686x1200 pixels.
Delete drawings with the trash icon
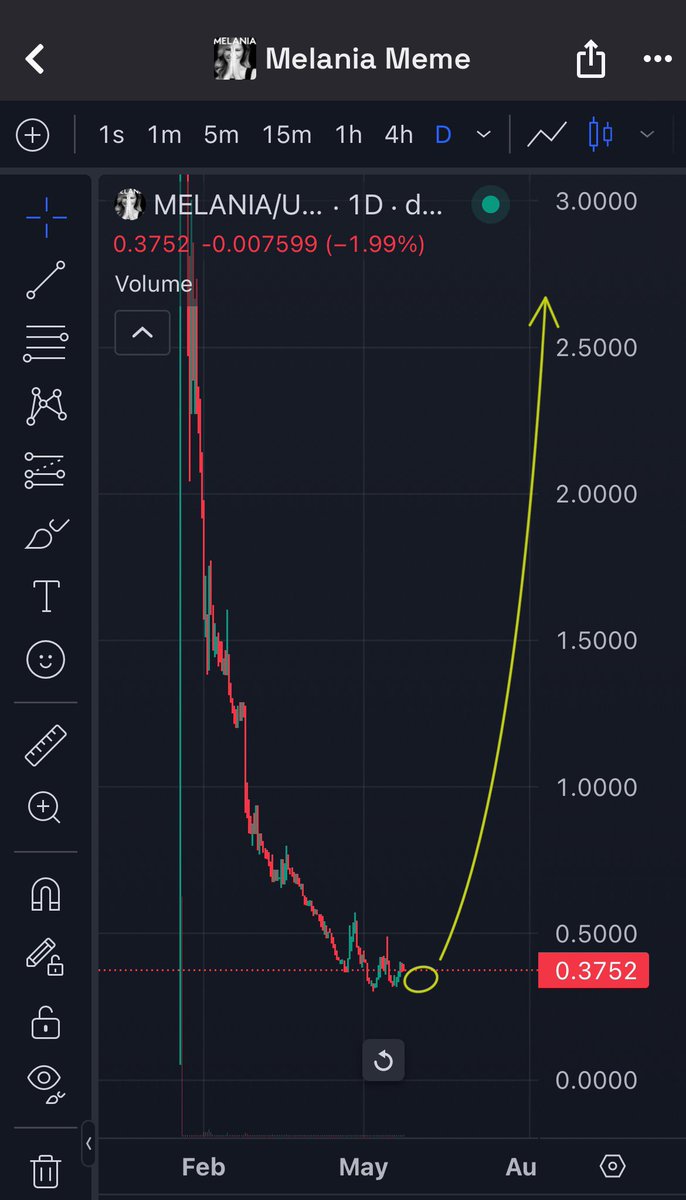(44, 1170)
